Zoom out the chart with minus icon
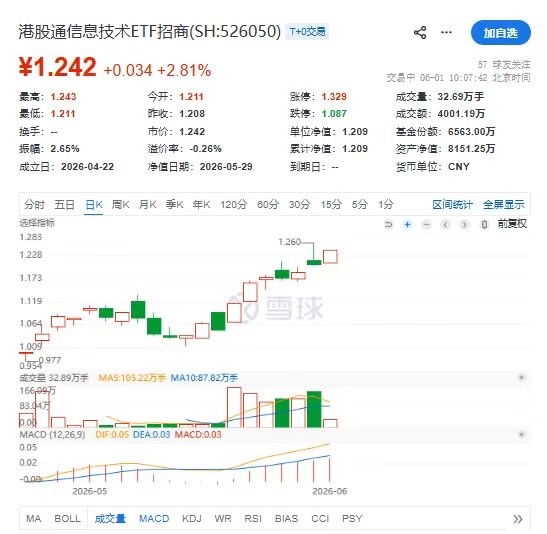Screen dimensions: 547x534 tap(426, 225)
